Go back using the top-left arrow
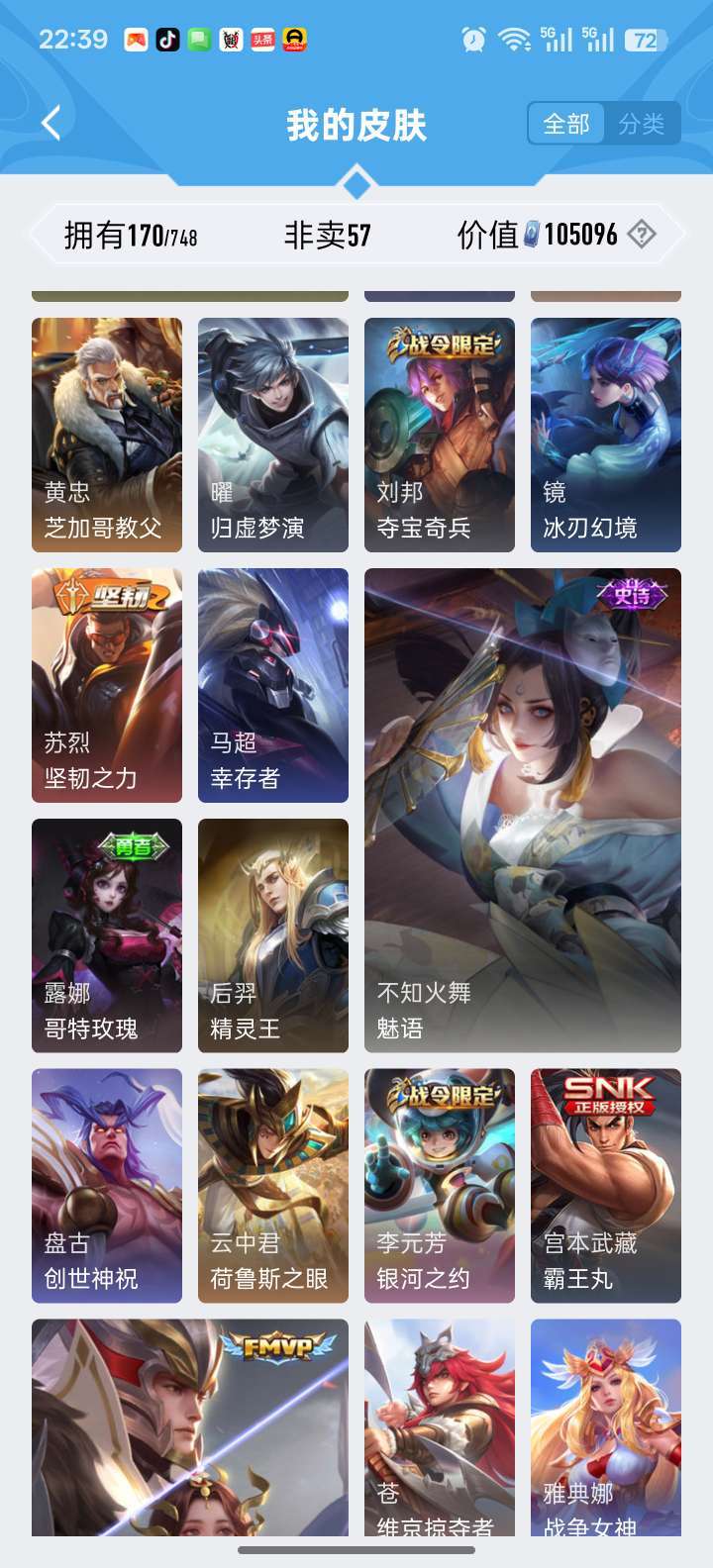Image resolution: width=713 pixels, height=1568 pixels. pyautogui.click(x=51, y=124)
